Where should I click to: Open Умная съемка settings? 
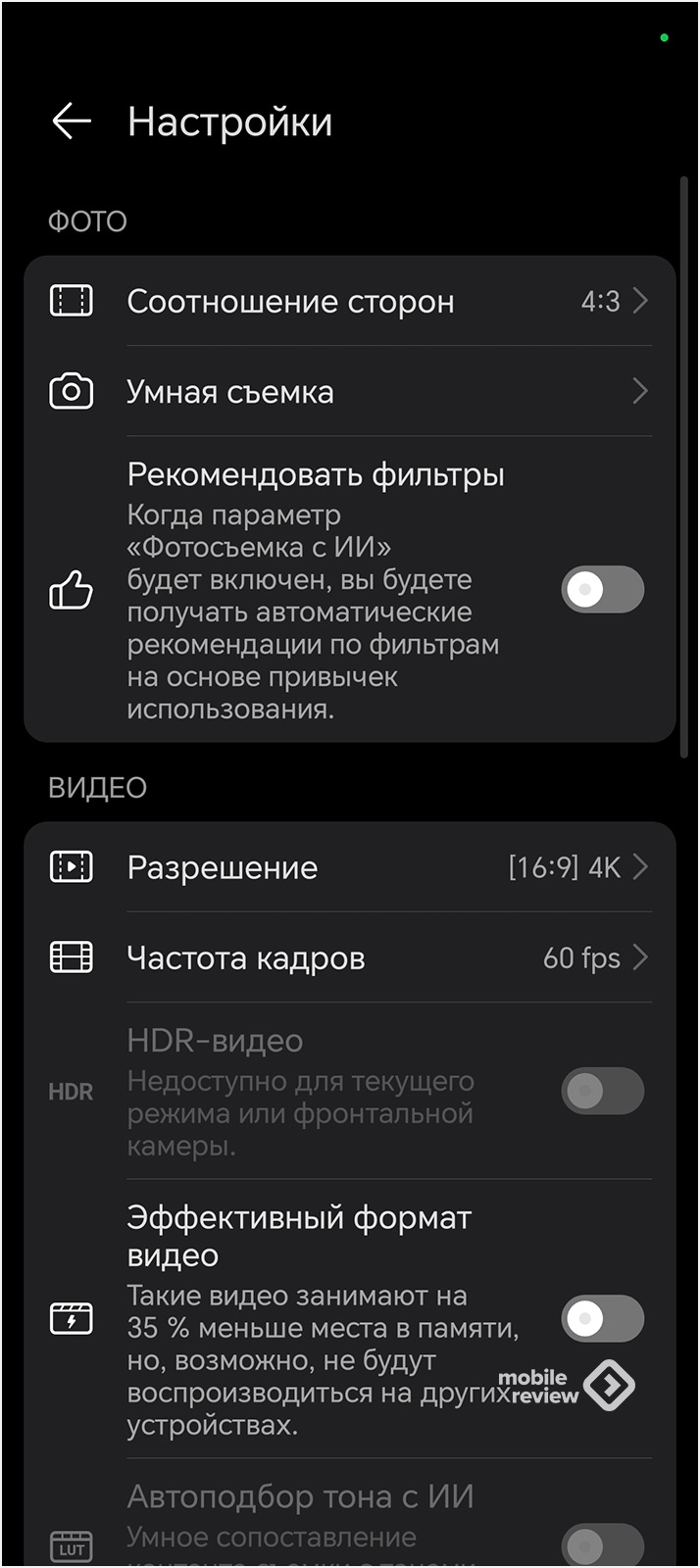pyautogui.click(x=350, y=392)
